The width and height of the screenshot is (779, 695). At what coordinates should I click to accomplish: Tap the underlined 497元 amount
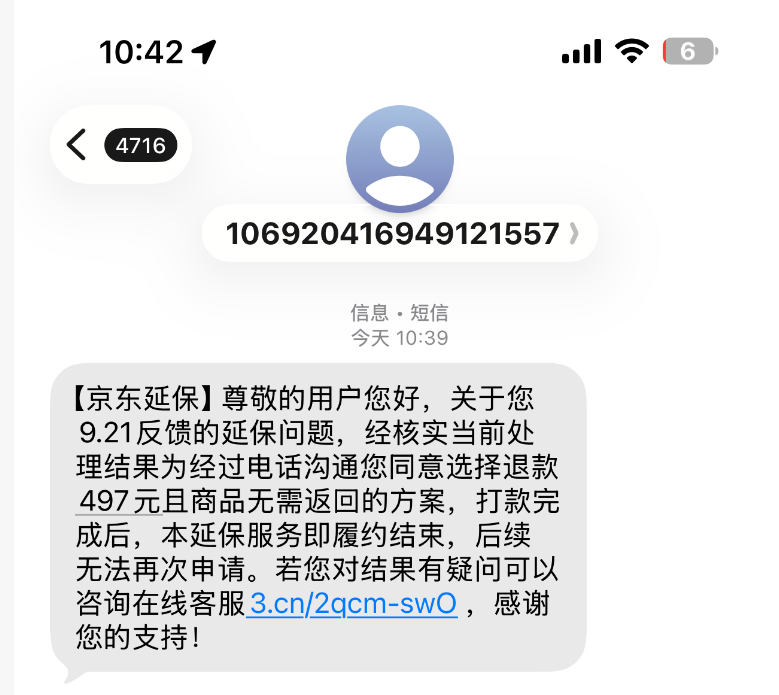pos(119,501)
